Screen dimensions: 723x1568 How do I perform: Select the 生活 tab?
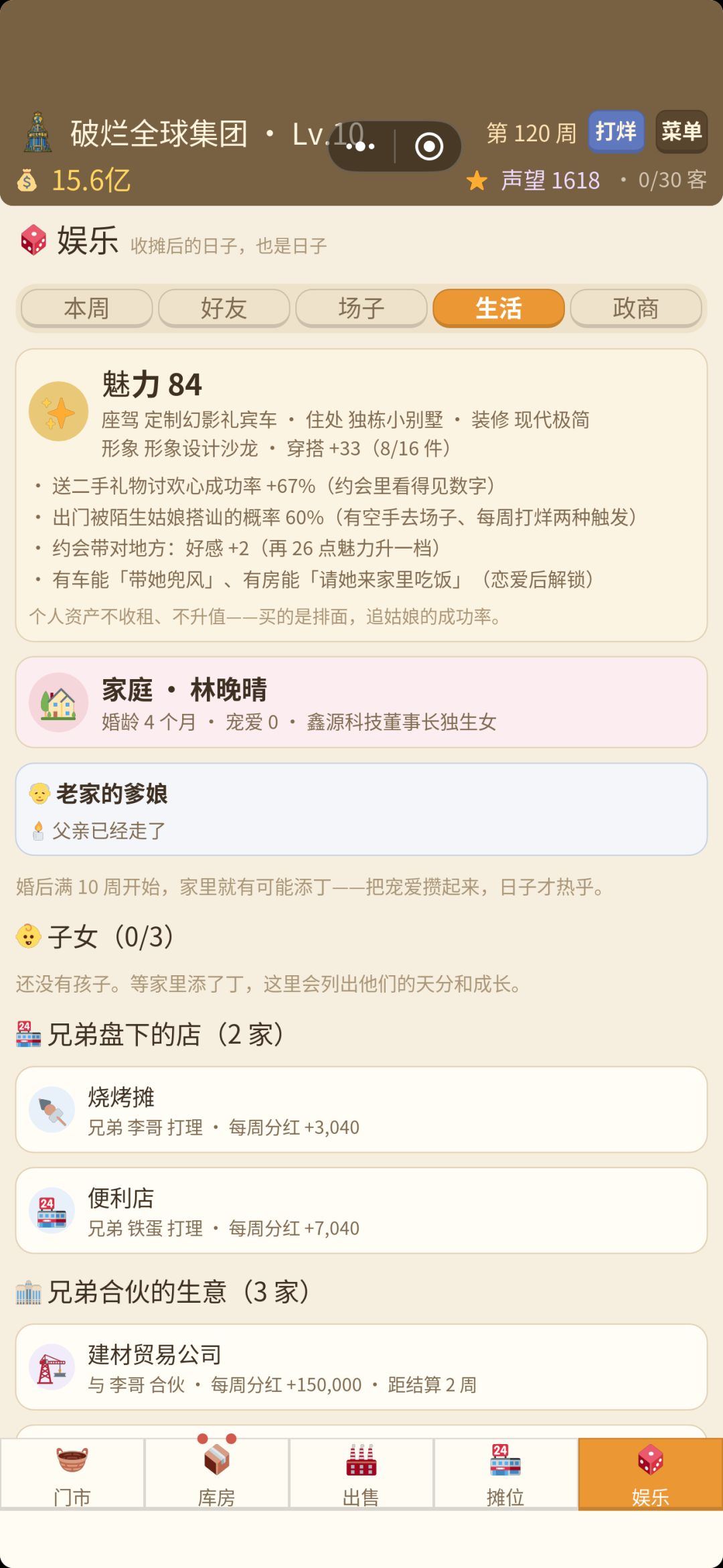(x=499, y=308)
